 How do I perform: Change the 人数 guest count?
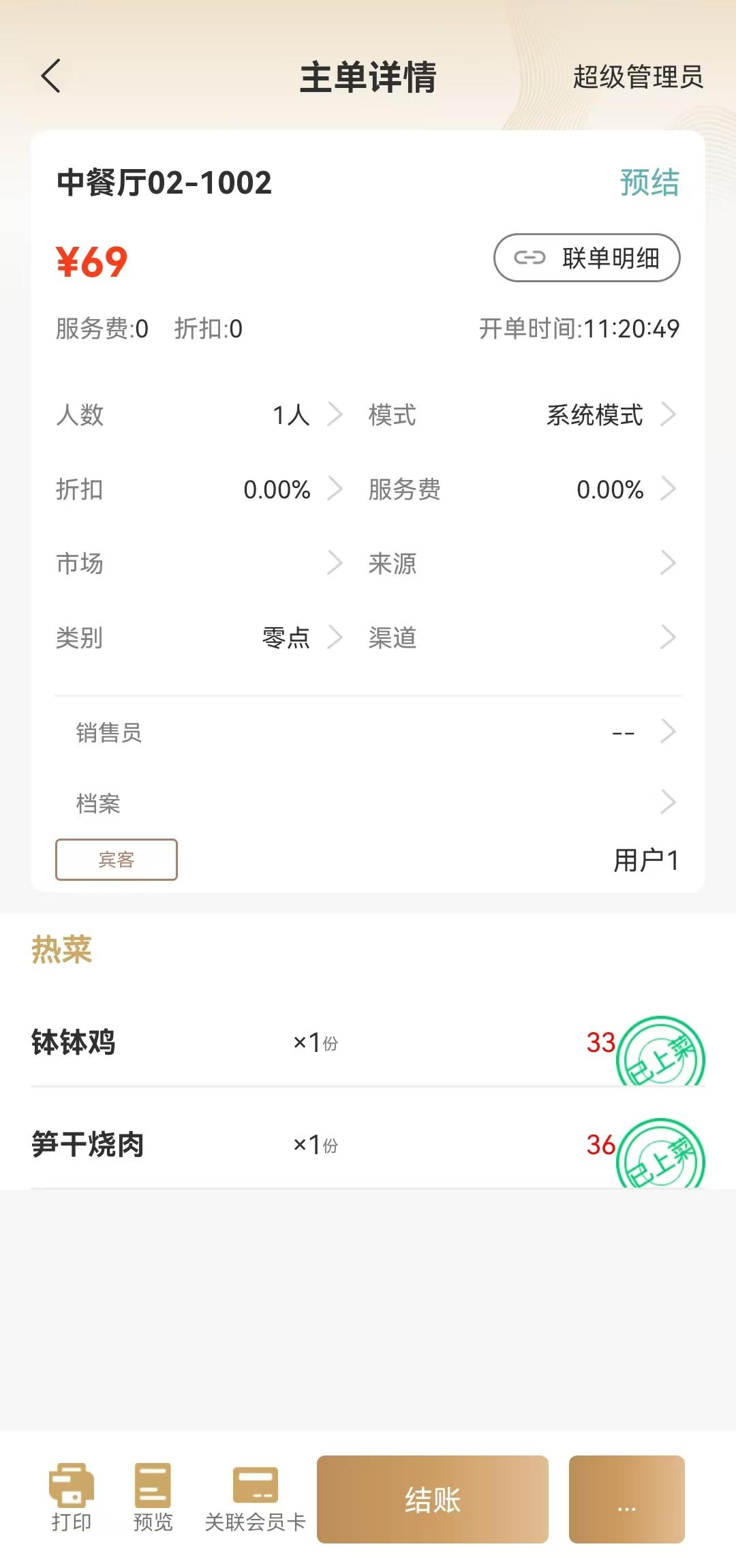[199, 414]
